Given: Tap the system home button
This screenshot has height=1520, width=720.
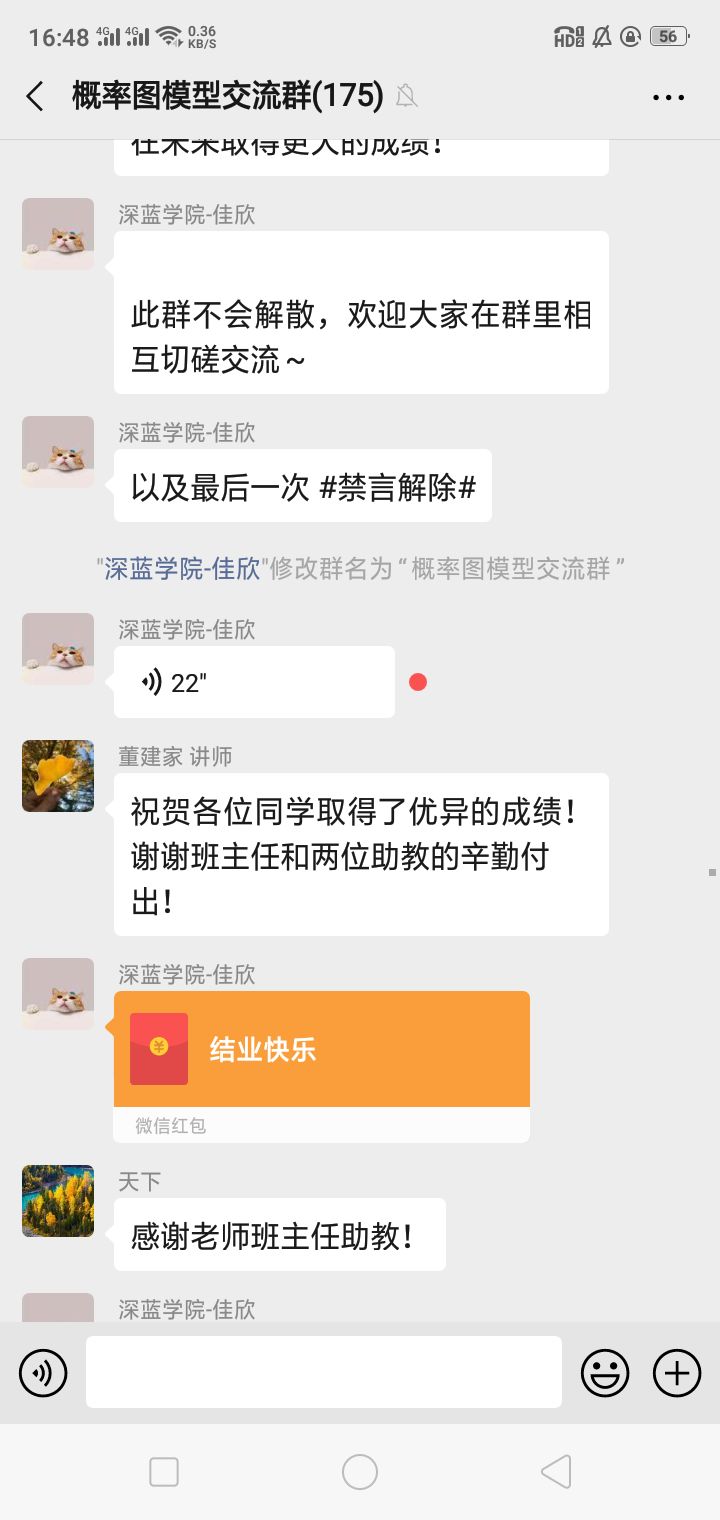Looking at the screenshot, I should tap(360, 1472).
